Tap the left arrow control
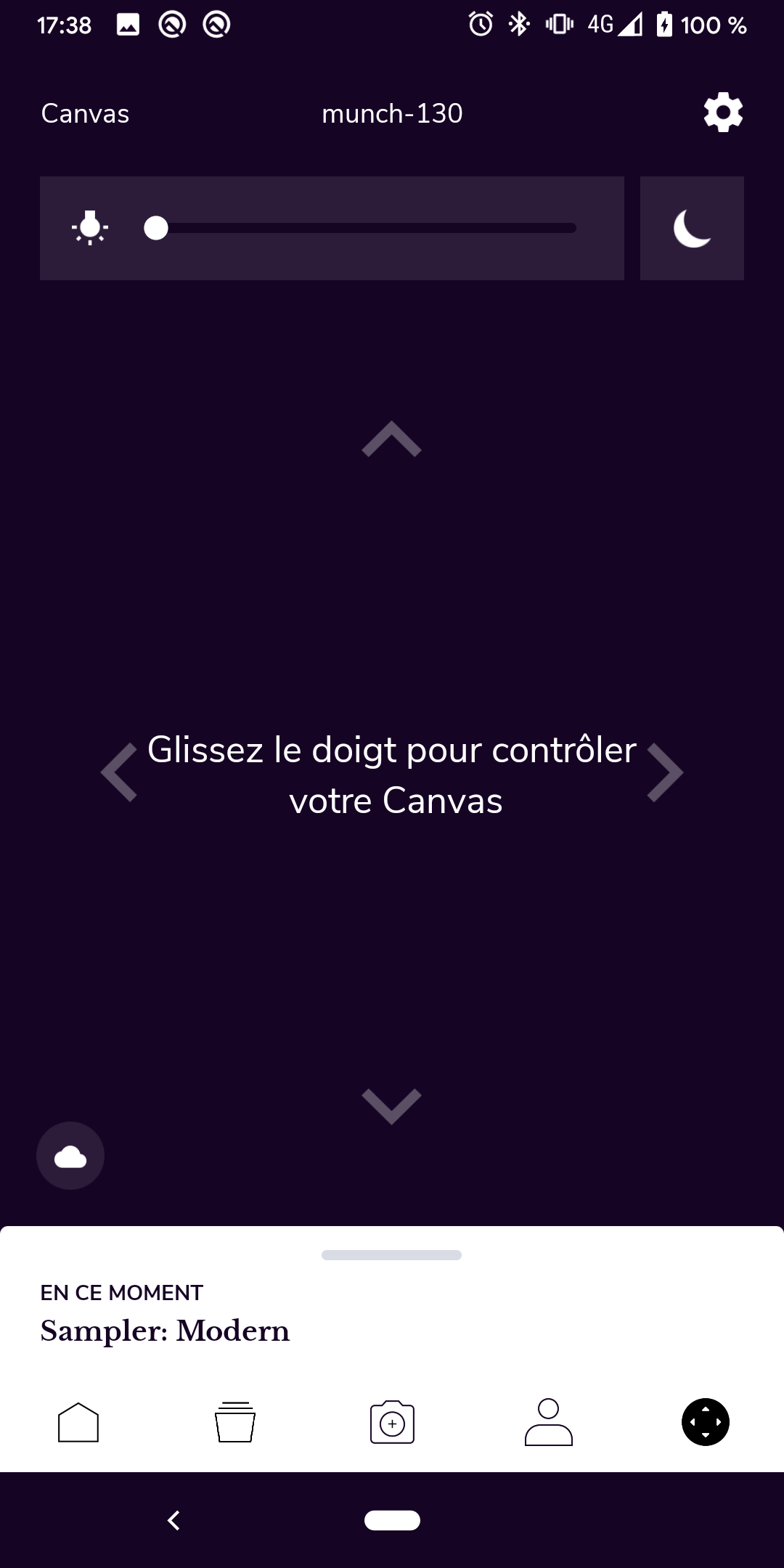This screenshot has width=784, height=1568. [120, 772]
